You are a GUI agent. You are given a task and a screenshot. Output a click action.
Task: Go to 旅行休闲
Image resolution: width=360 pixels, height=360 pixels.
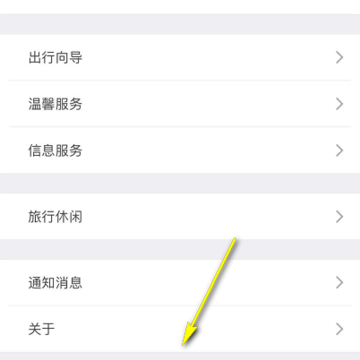pyautogui.click(x=180, y=216)
